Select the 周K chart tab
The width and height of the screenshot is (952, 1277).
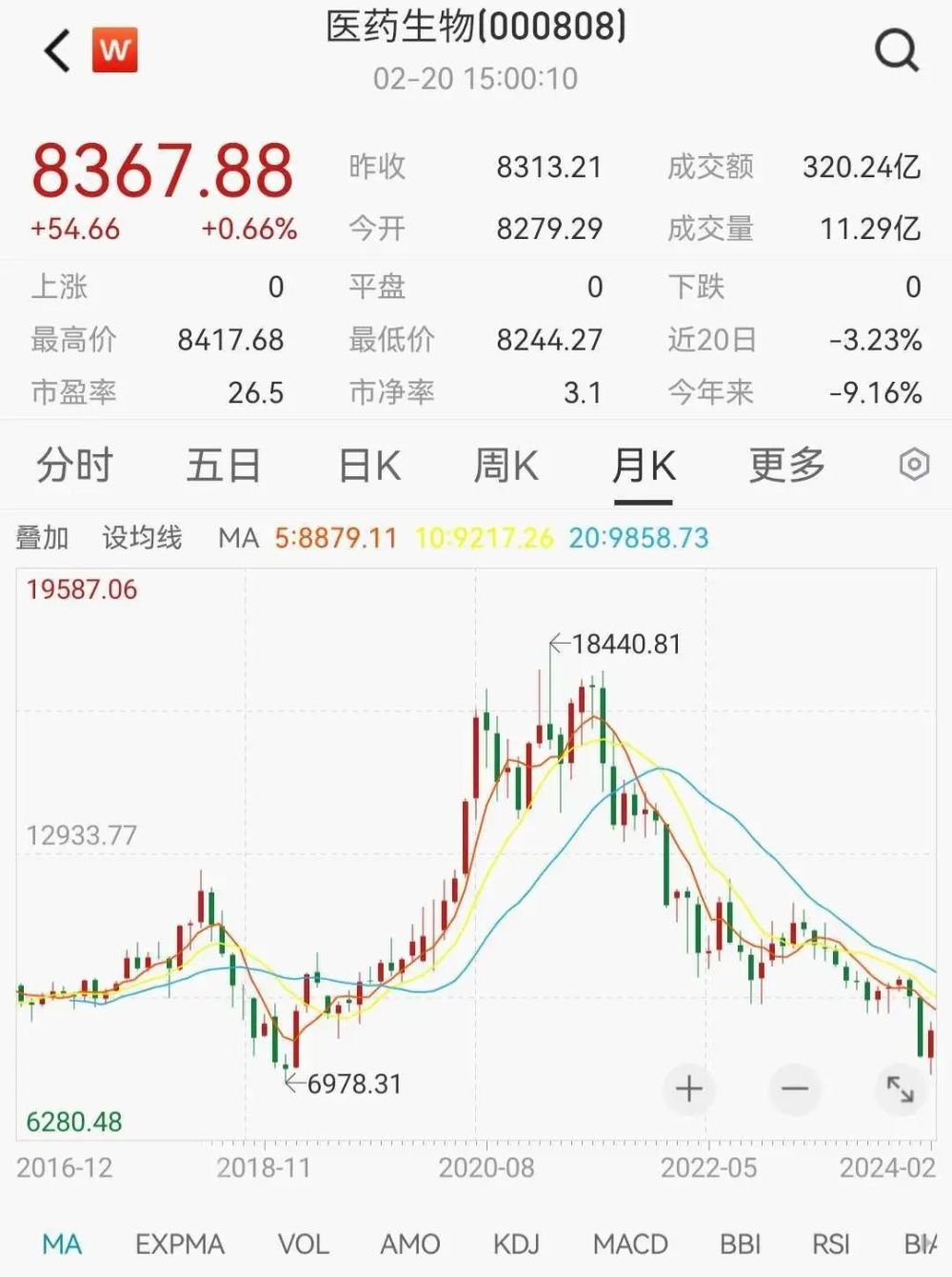click(x=506, y=466)
